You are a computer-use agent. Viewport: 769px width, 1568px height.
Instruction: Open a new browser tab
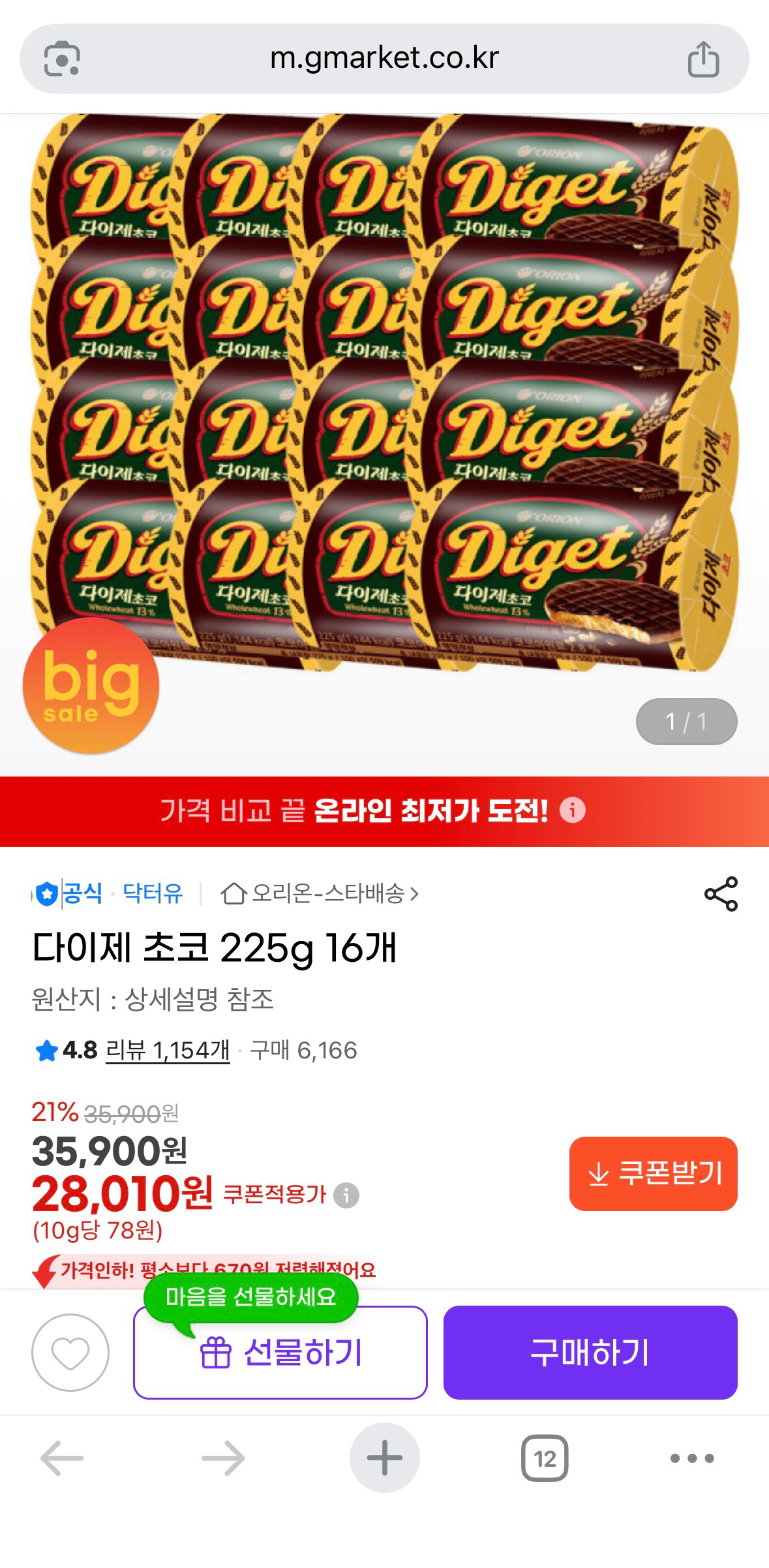click(384, 1458)
